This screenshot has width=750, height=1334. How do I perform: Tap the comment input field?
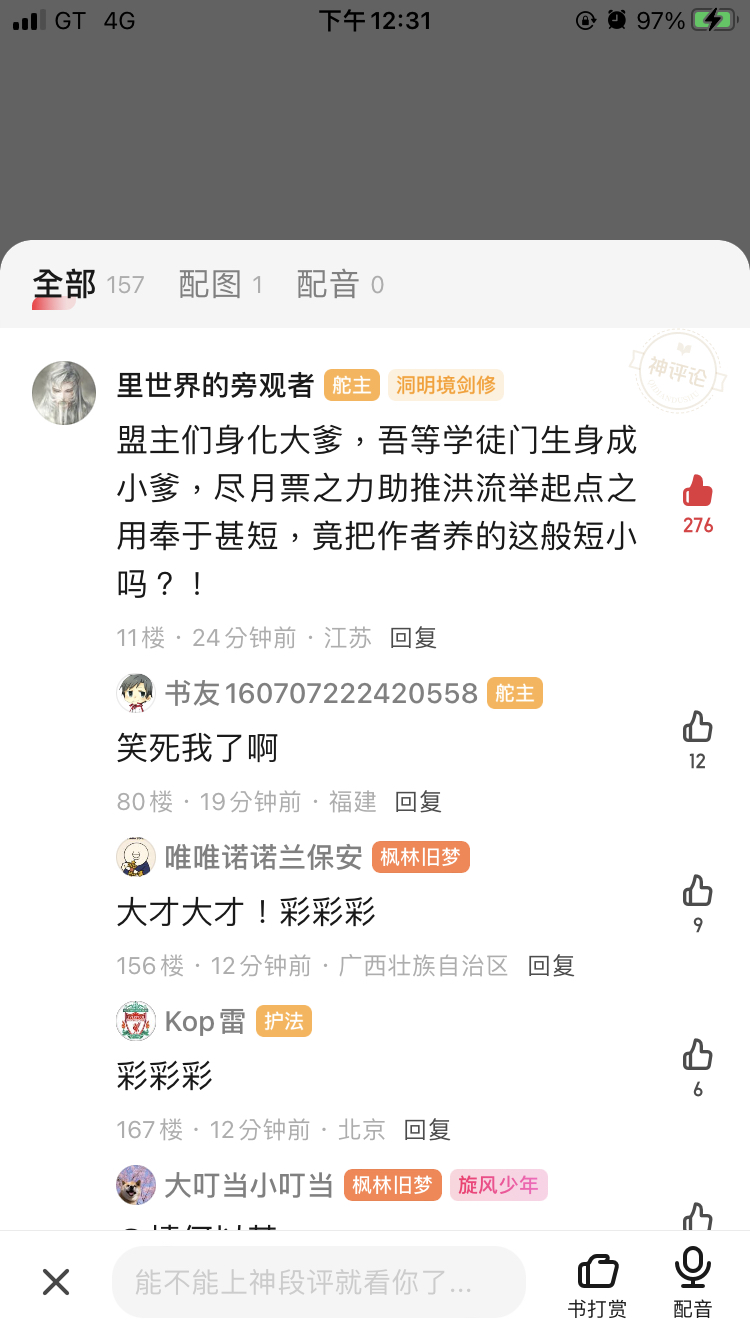click(x=318, y=1281)
